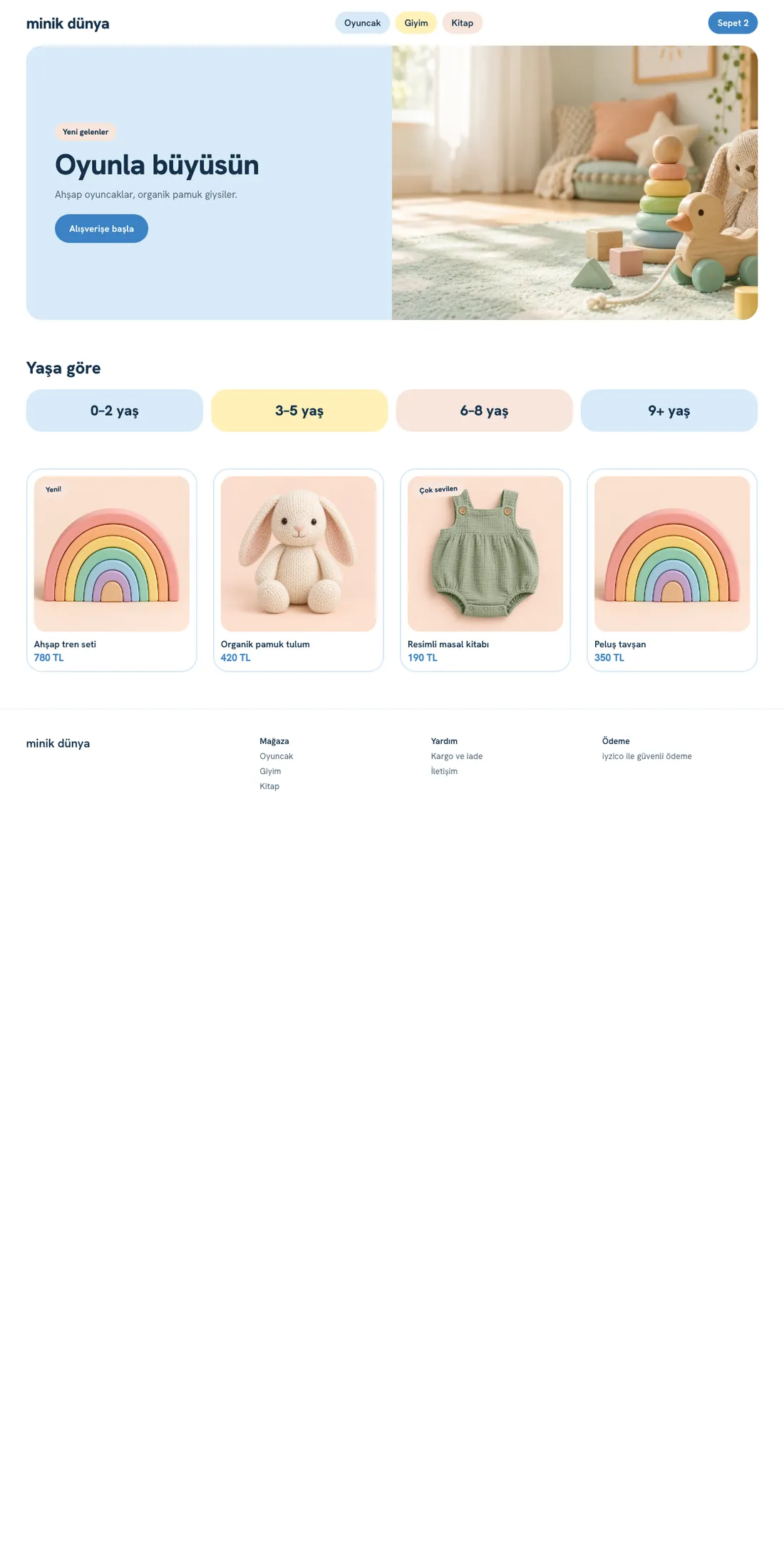This screenshot has width=784, height=1568.
Task: Select the Giyim chip in the header
Action: (416, 23)
